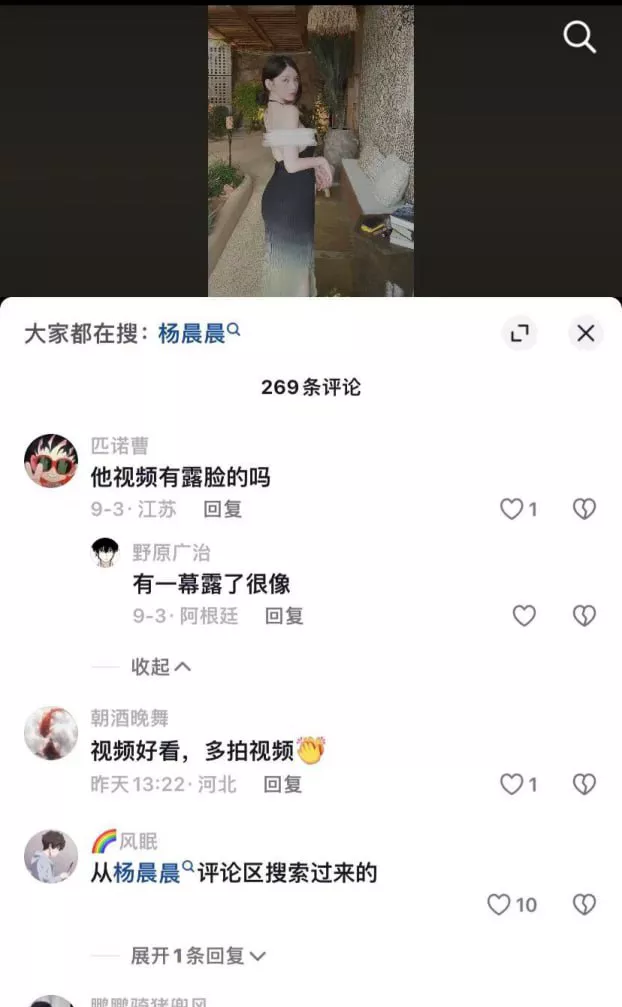Expand 1 reply under 风眠's comment
The image size is (622, 1007).
(x=198, y=956)
